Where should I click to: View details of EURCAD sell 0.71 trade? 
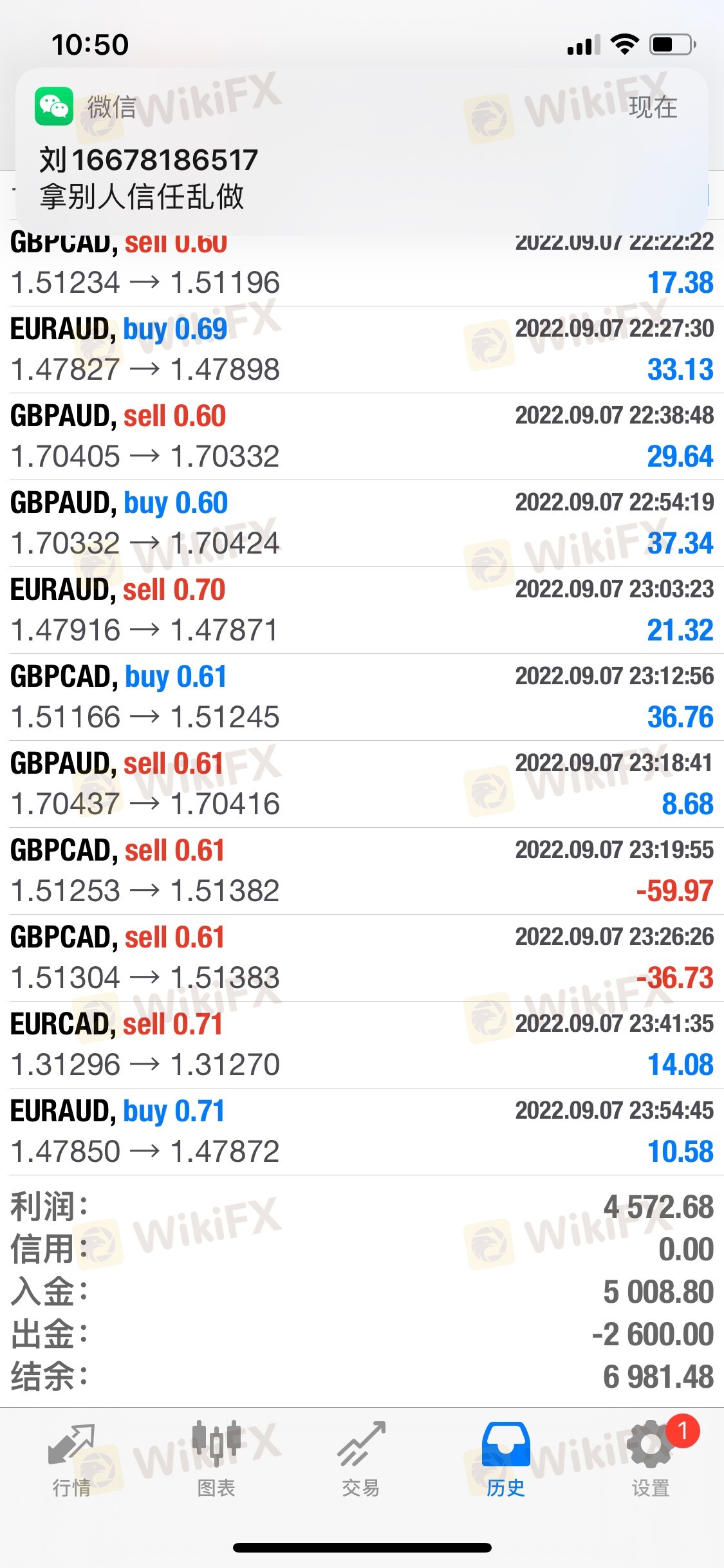pos(362,1045)
